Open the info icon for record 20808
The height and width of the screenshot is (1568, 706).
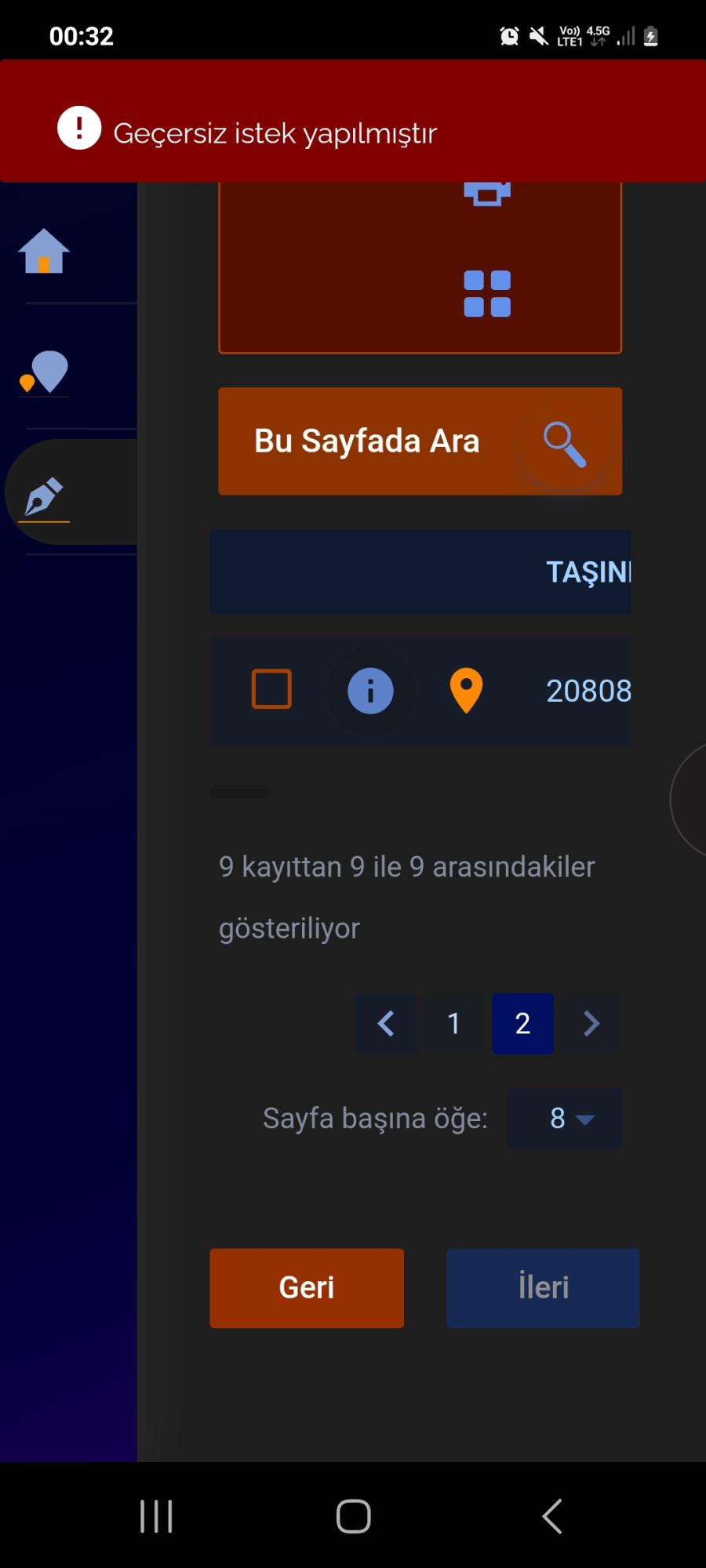pyautogui.click(x=370, y=691)
